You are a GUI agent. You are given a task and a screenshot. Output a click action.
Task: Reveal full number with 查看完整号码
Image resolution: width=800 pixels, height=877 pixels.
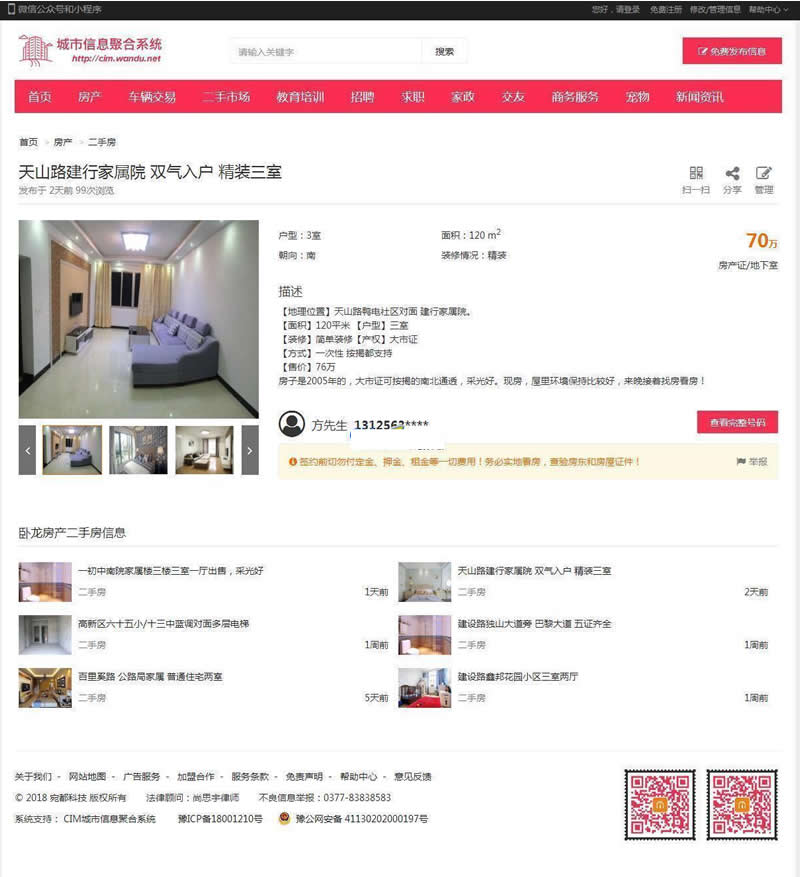(x=737, y=423)
